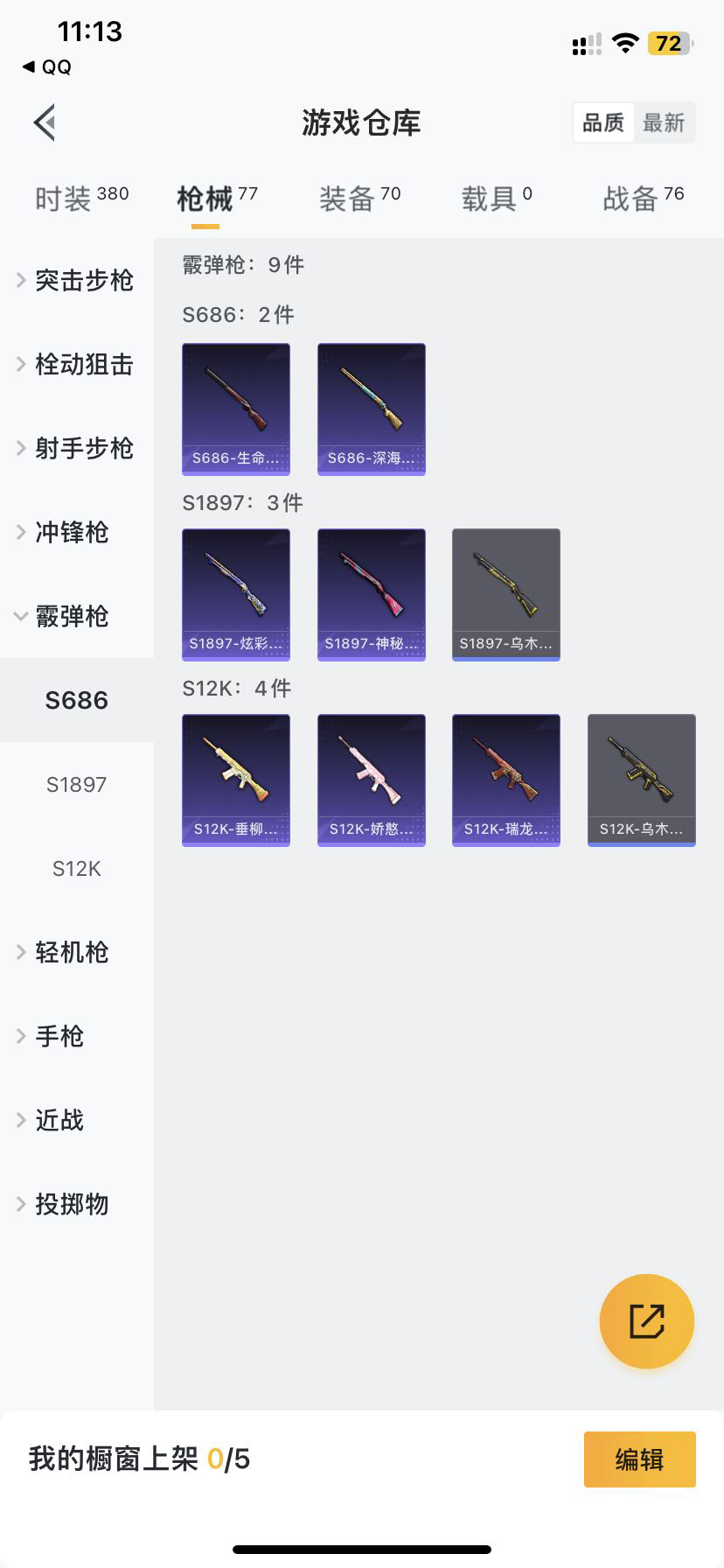
Task: Select S12K in the sidebar
Action: tap(77, 868)
